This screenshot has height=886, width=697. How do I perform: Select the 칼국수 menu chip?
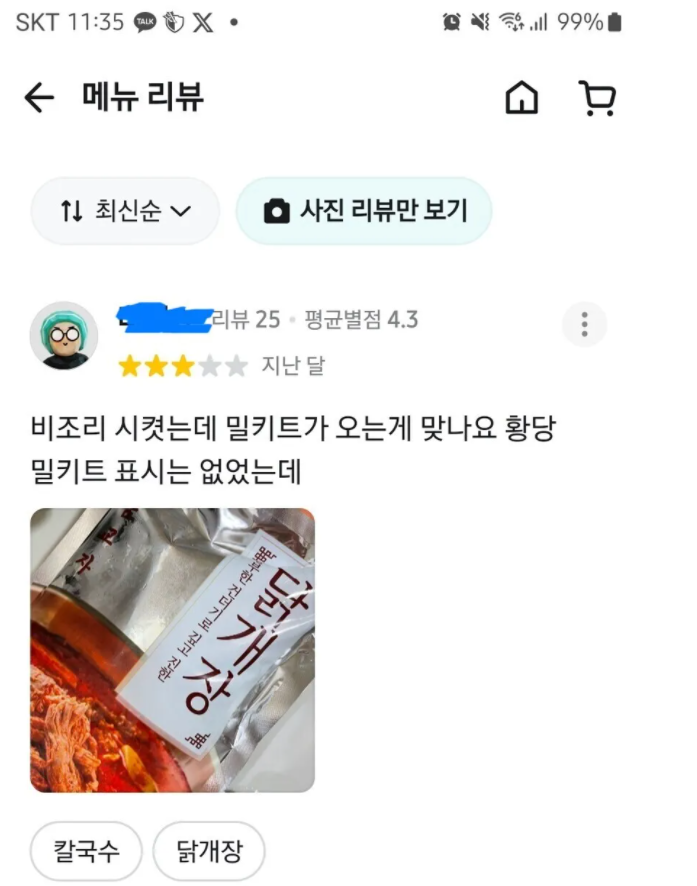tap(86, 852)
